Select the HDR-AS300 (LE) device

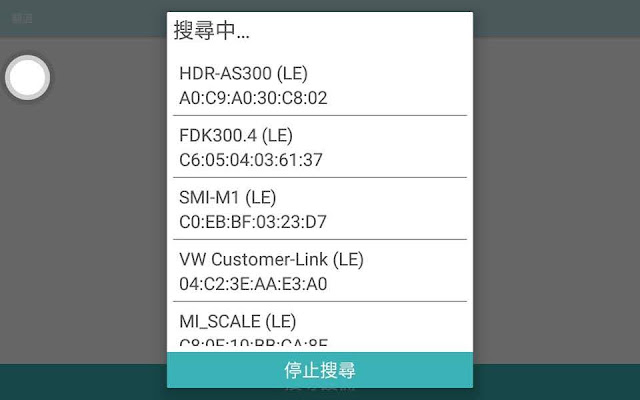[x=319, y=85]
